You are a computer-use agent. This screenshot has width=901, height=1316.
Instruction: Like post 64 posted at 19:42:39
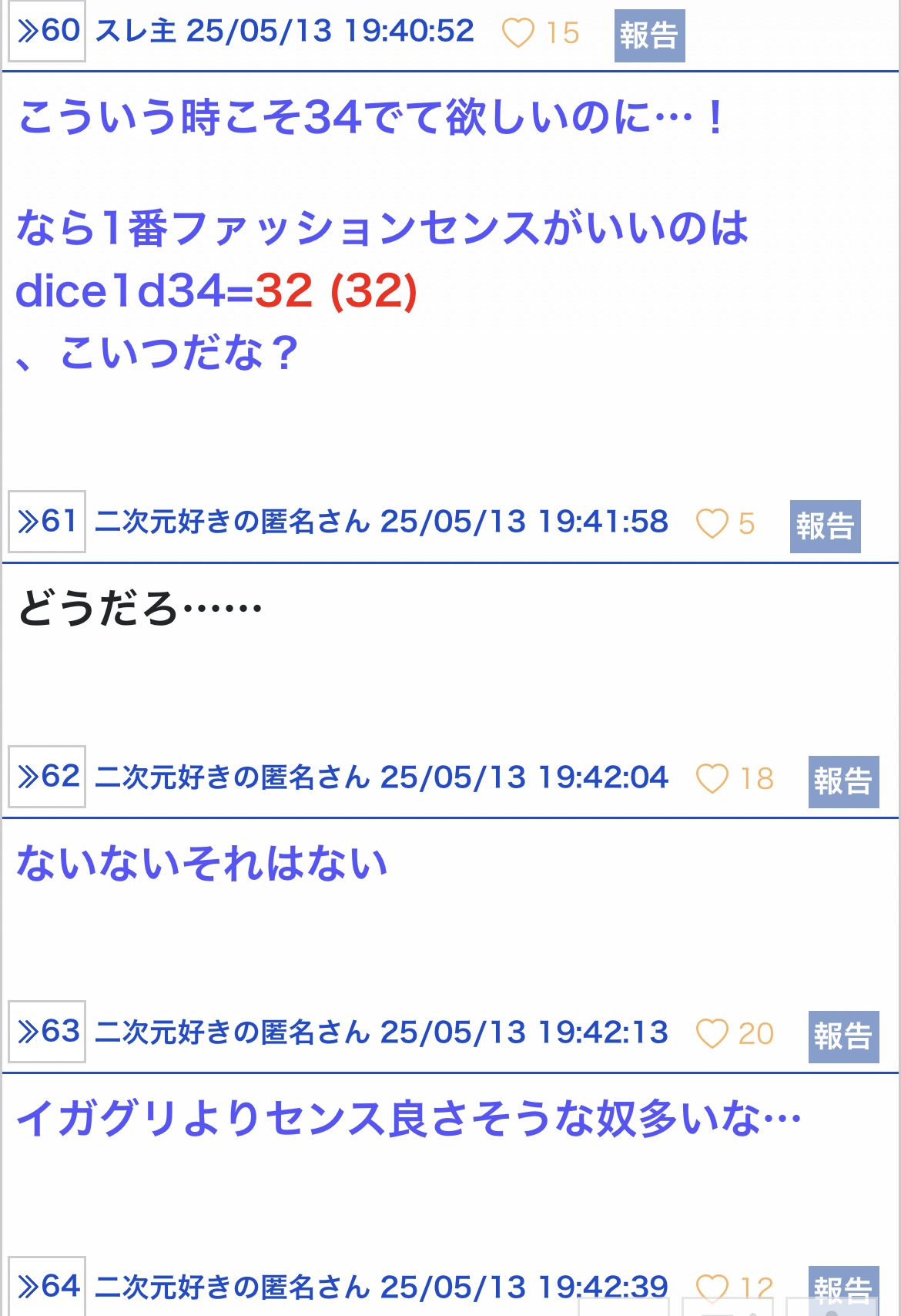point(712,1287)
